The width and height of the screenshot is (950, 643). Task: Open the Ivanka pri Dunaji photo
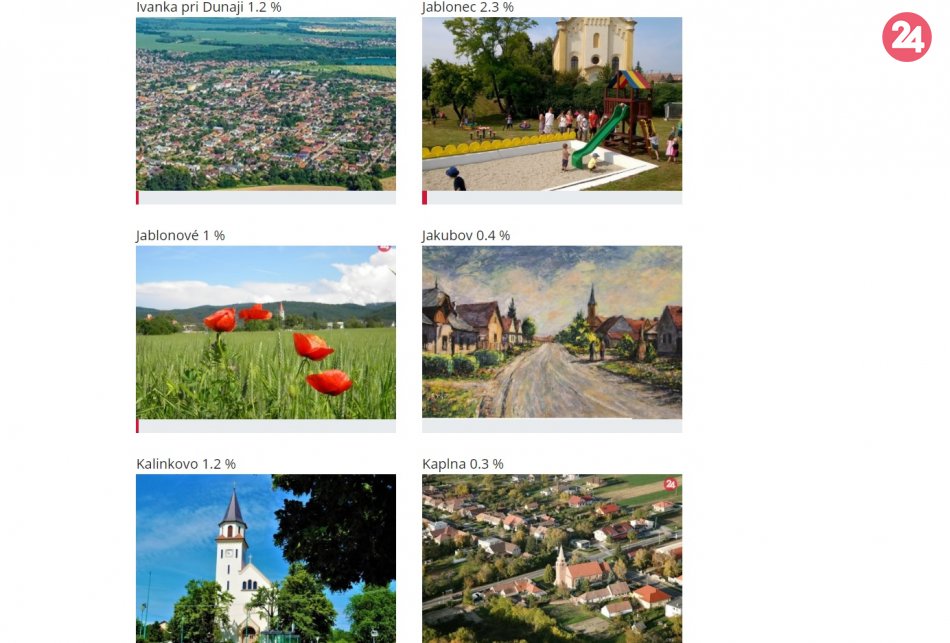click(x=265, y=103)
